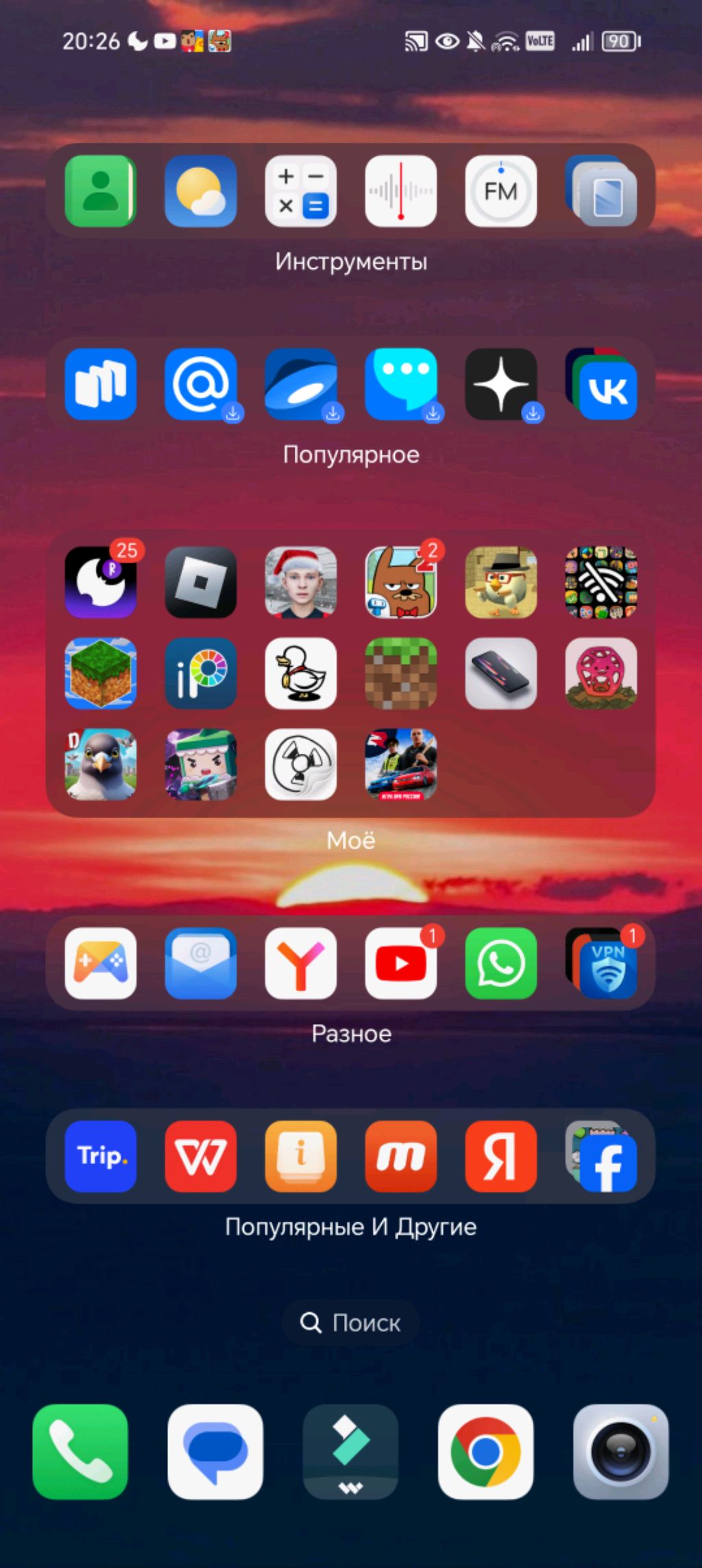
Task: Open the FM radio app
Action: pos(501,191)
